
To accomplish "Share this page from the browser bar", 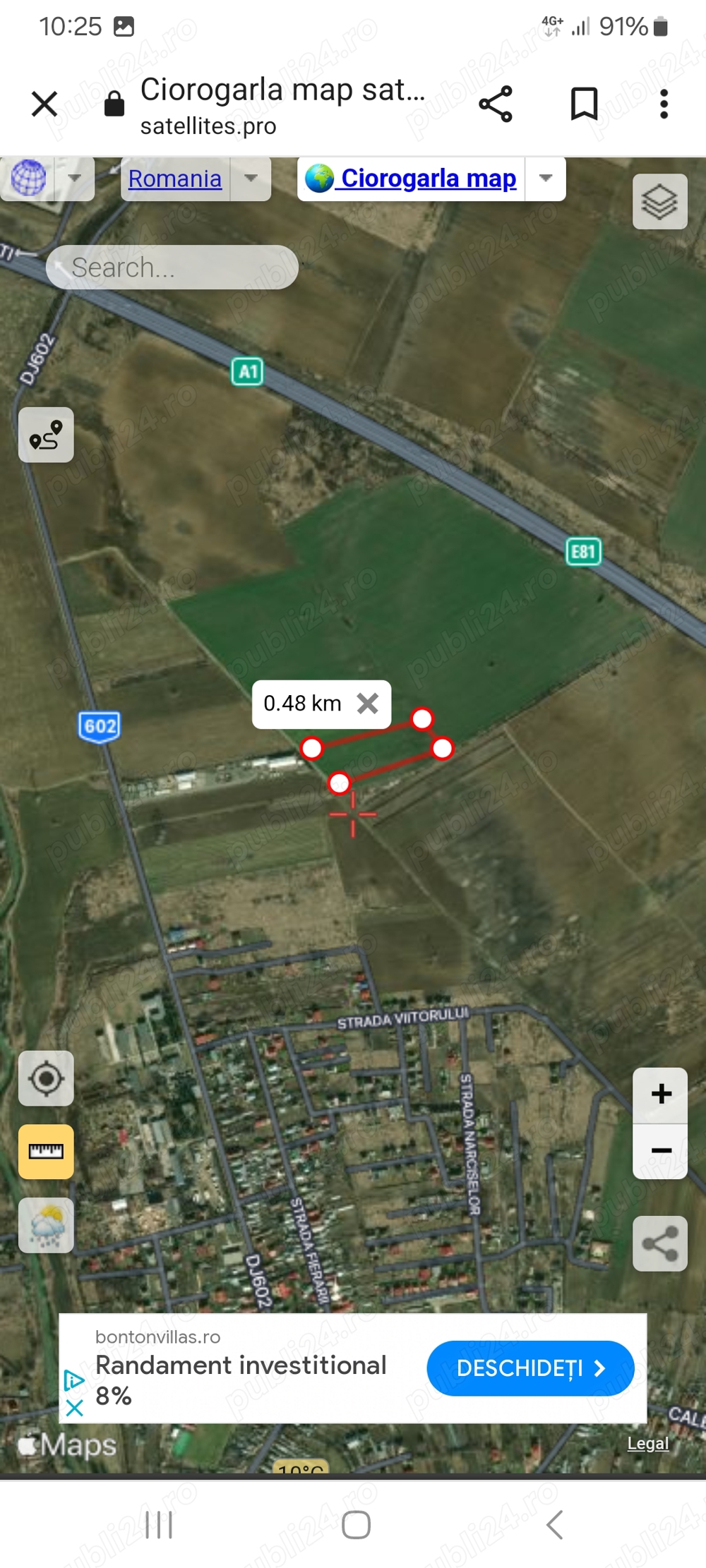I will tap(496, 104).
